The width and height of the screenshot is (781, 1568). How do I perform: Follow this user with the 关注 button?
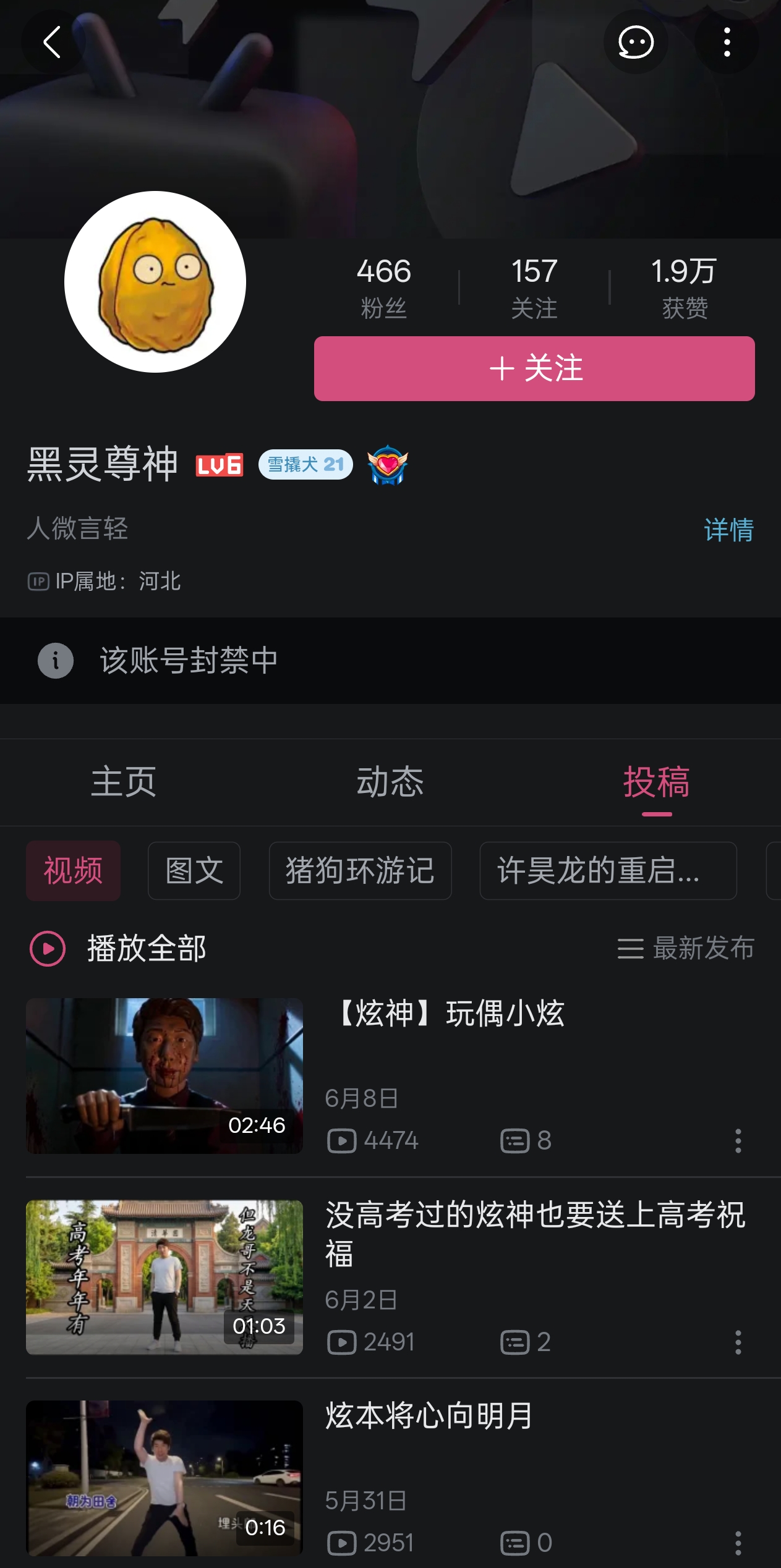pos(534,368)
